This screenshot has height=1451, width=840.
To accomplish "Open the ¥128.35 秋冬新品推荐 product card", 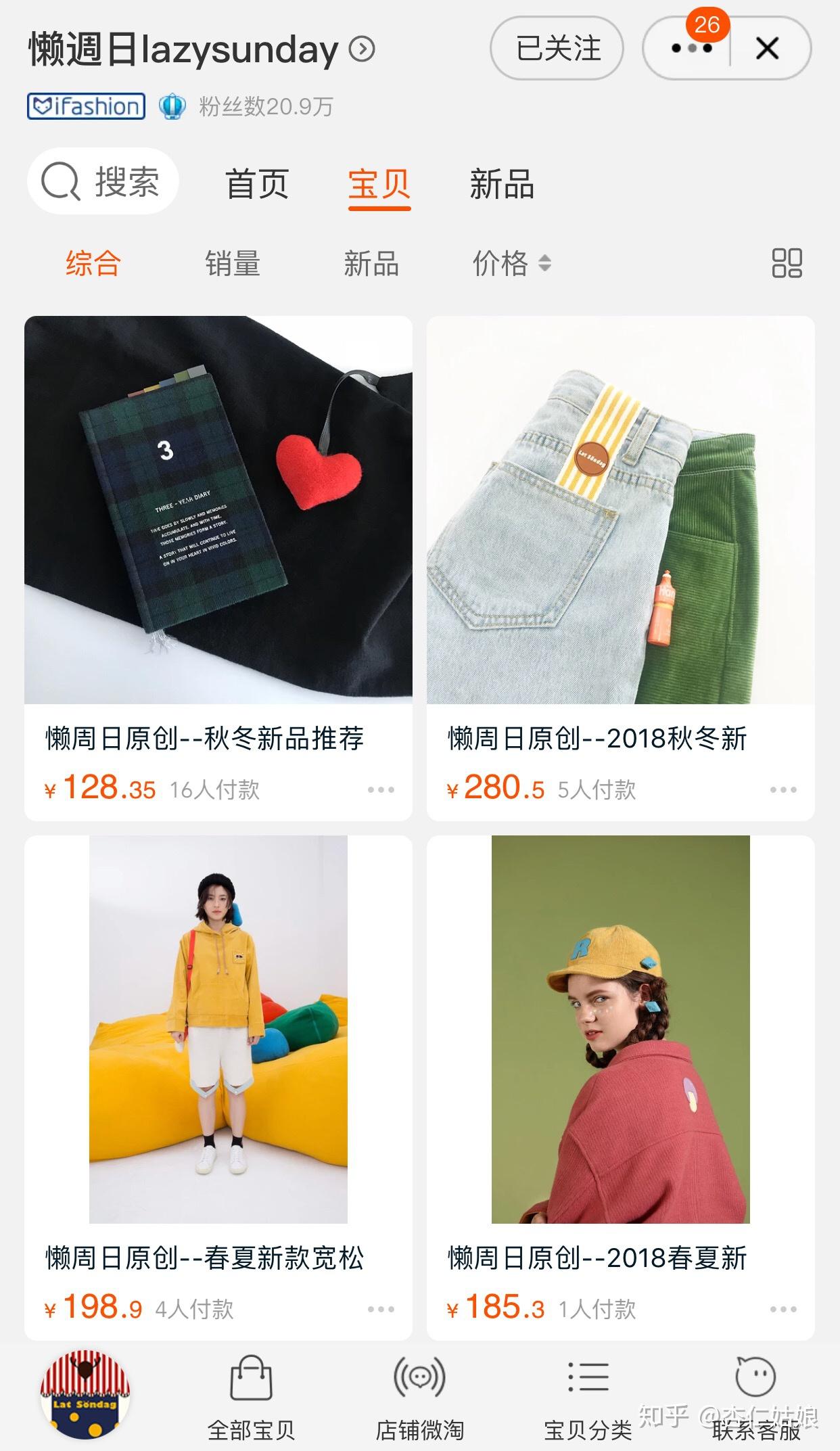I will point(218,568).
